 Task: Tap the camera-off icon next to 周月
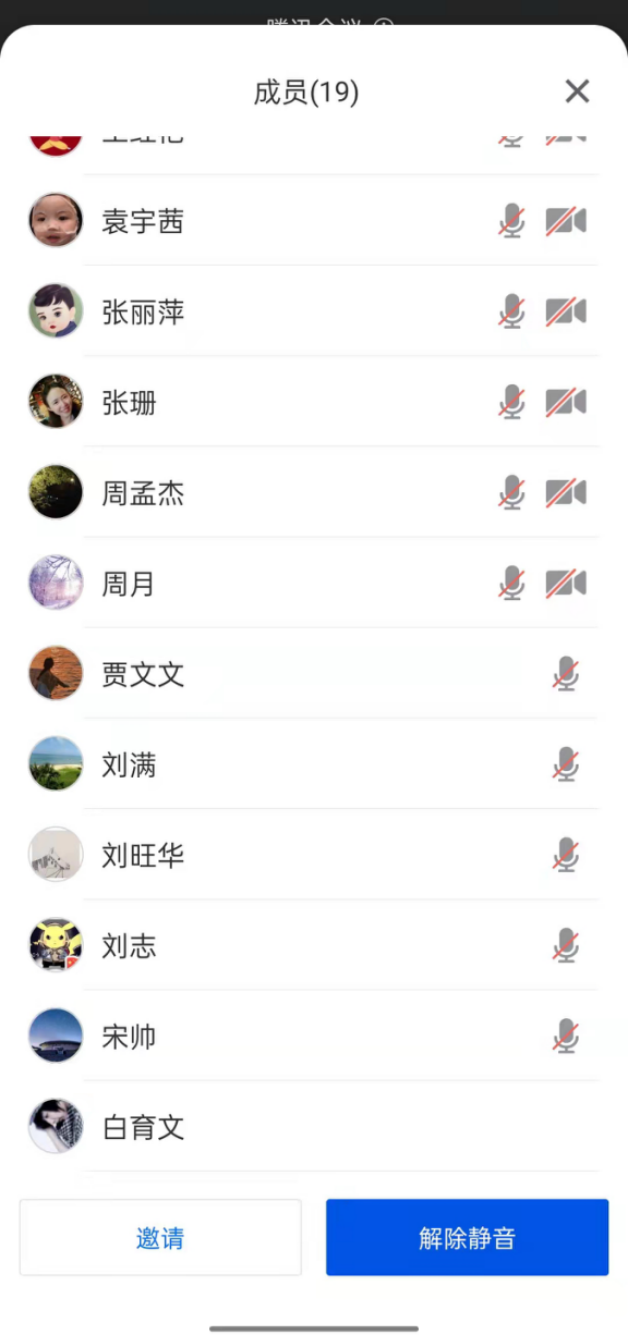(566, 584)
